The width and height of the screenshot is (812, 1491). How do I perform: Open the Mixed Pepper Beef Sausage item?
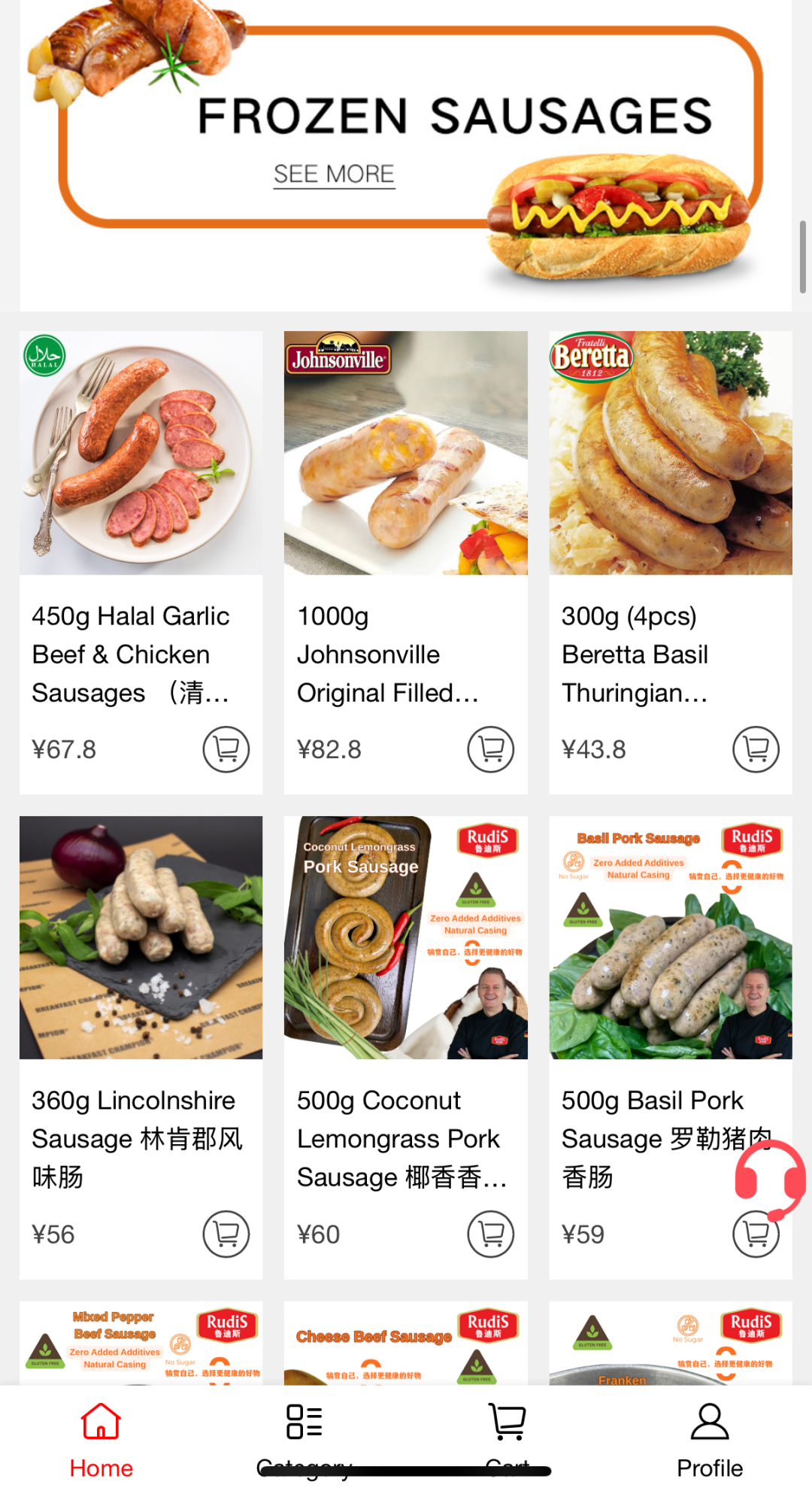pyautogui.click(x=141, y=1344)
